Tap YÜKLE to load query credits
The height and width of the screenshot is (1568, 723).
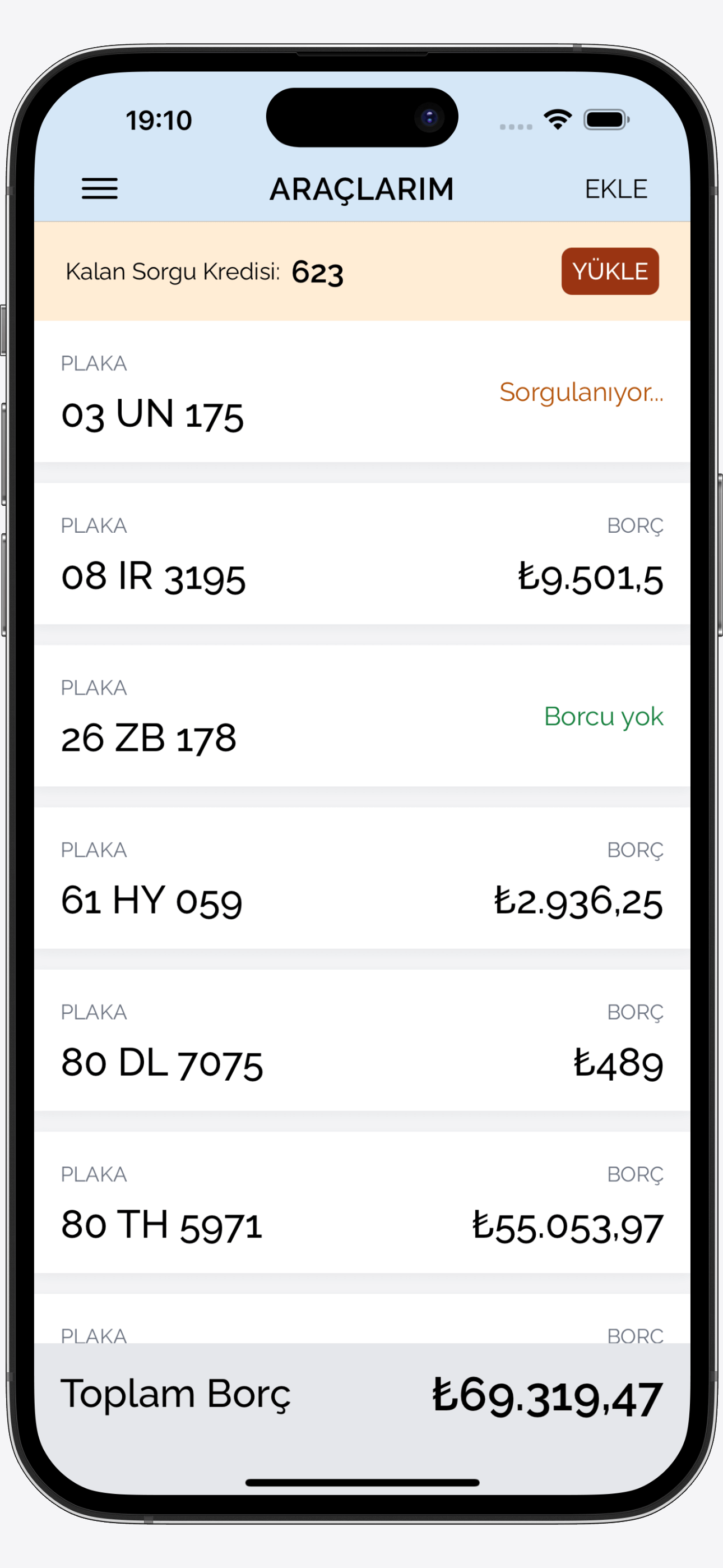click(x=610, y=271)
